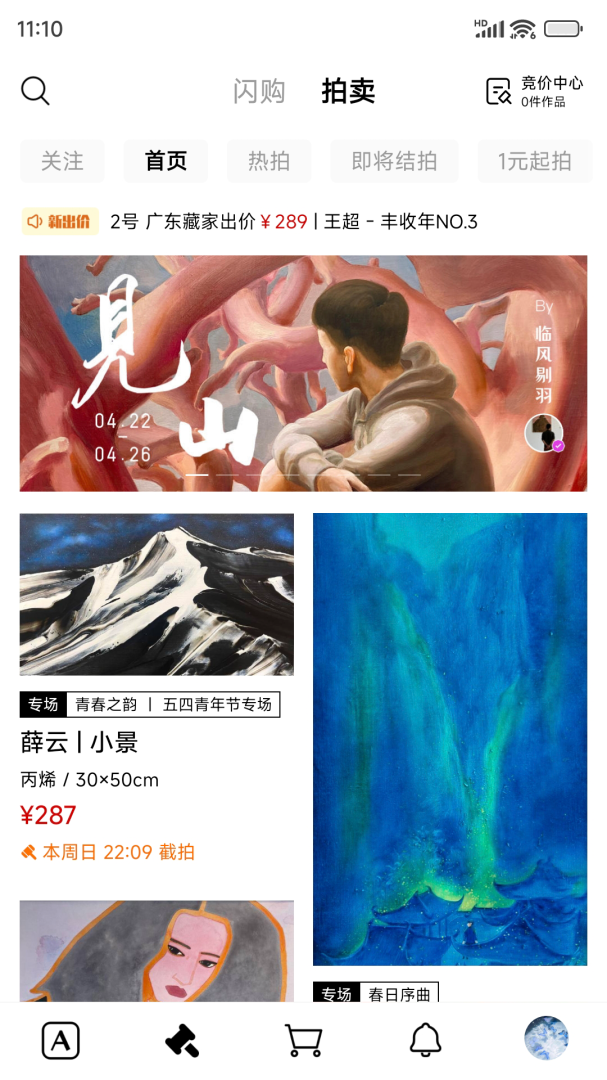
Task: Switch to the 闪购 tab
Action: tap(259, 91)
